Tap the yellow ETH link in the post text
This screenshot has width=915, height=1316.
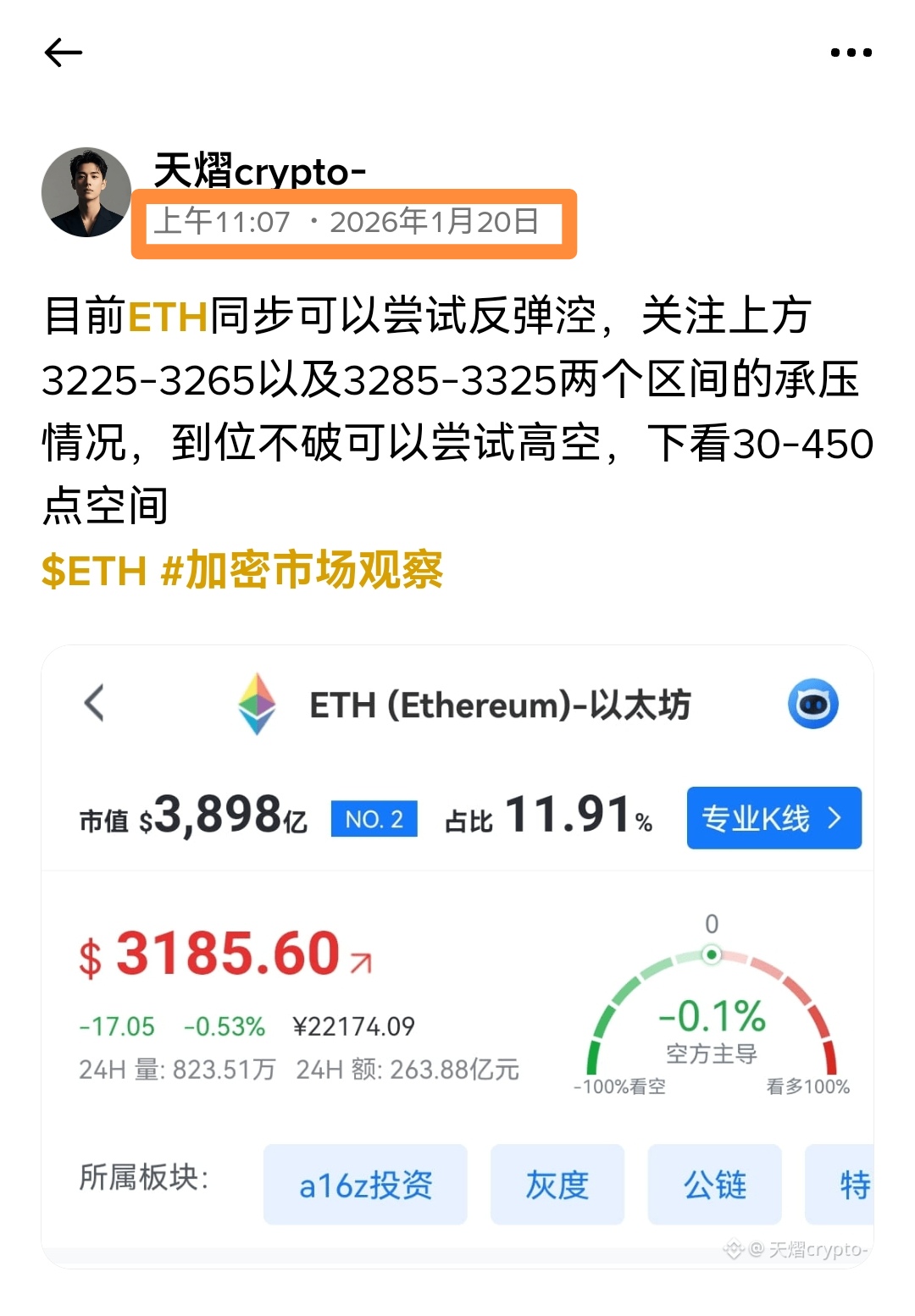coord(168,318)
